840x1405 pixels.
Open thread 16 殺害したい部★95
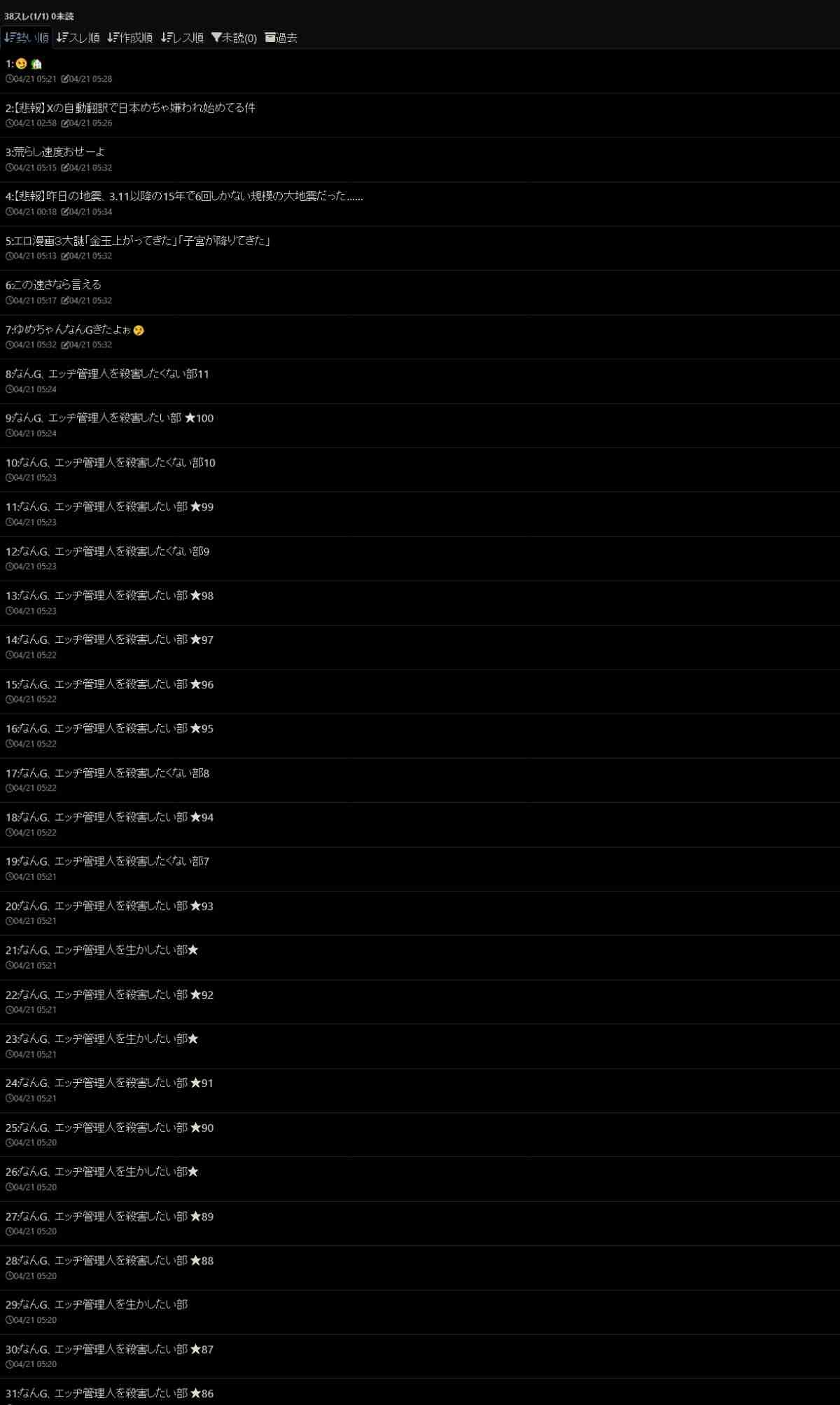tap(109, 728)
